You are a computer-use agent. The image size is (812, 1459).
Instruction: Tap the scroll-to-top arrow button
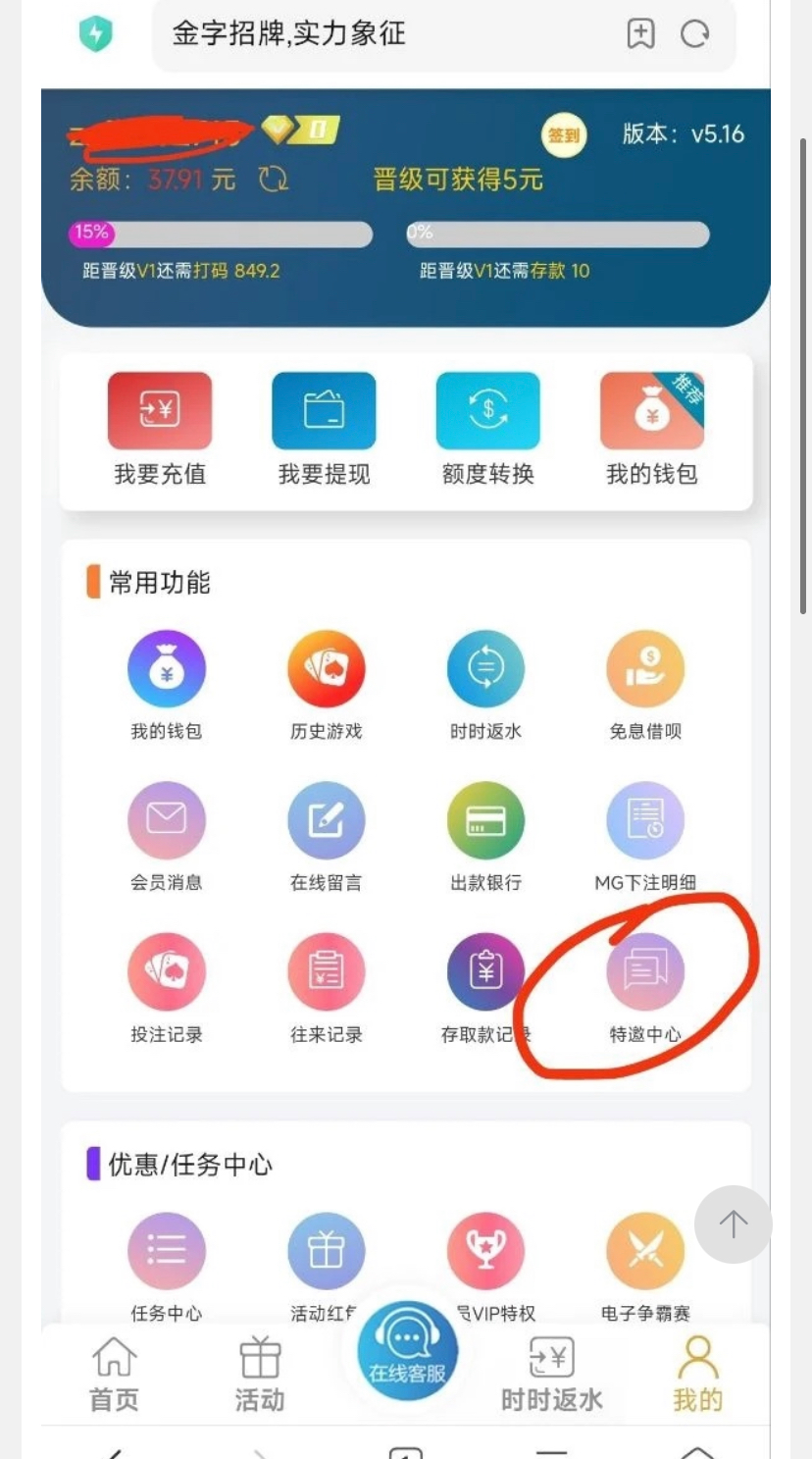(x=734, y=1224)
